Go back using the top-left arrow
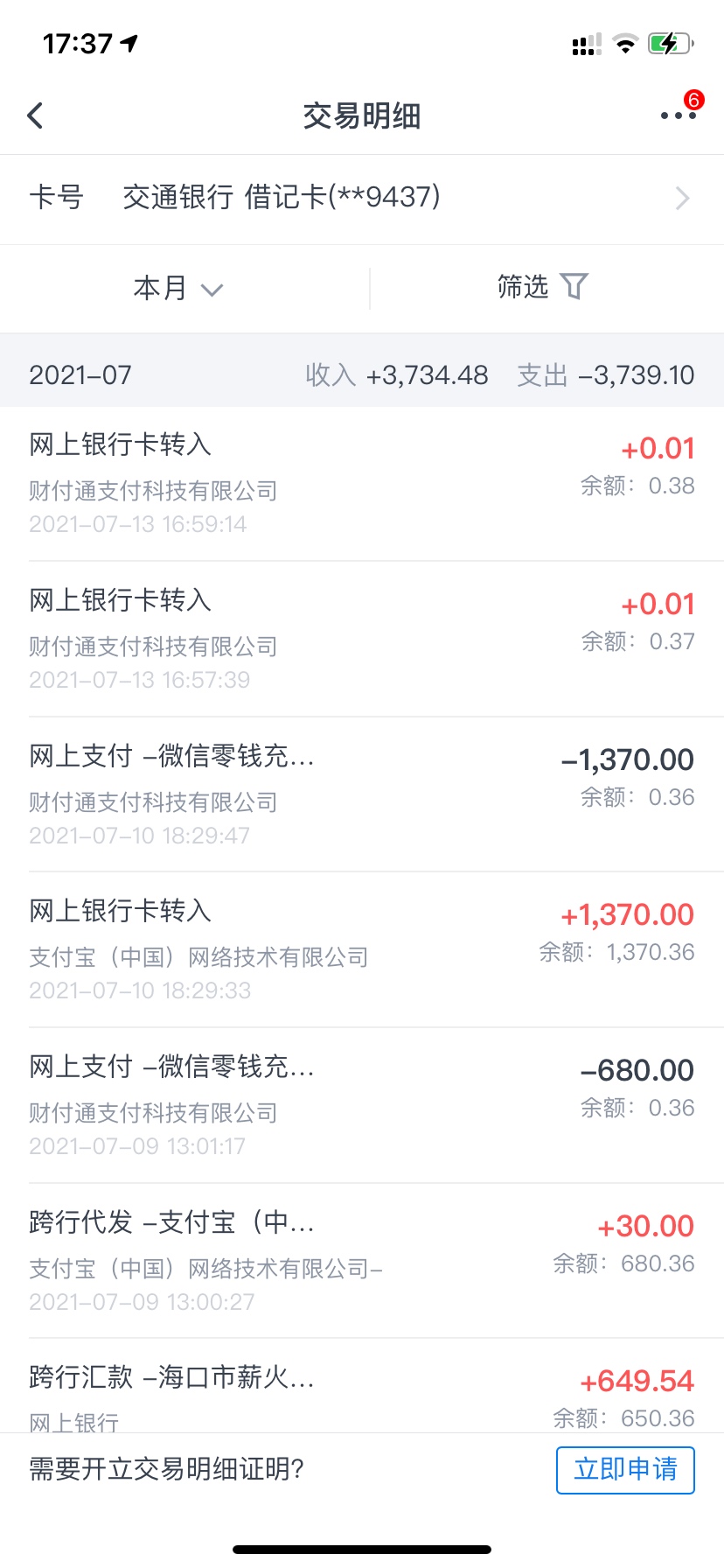The width and height of the screenshot is (724, 1568). (x=35, y=115)
